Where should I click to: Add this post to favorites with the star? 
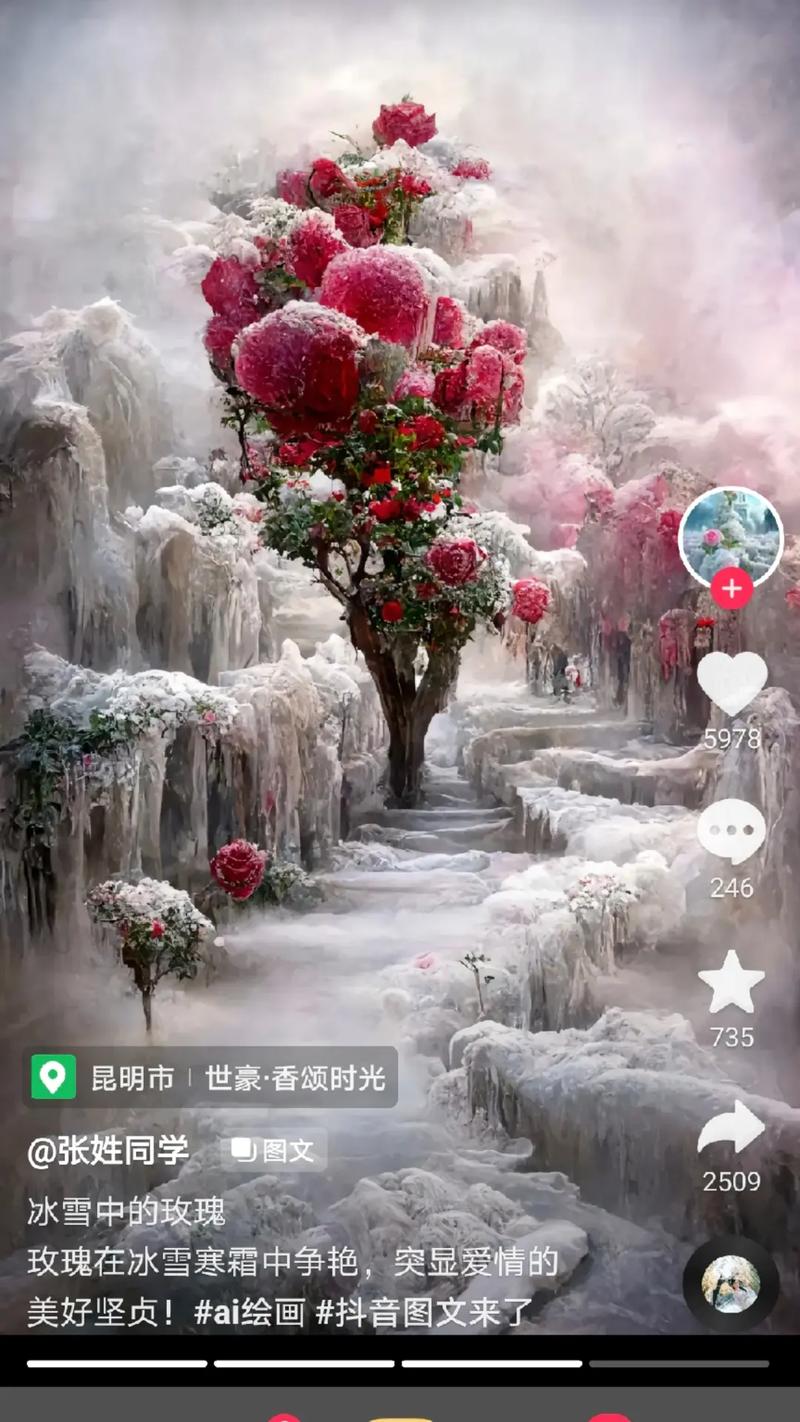[x=731, y=983]
